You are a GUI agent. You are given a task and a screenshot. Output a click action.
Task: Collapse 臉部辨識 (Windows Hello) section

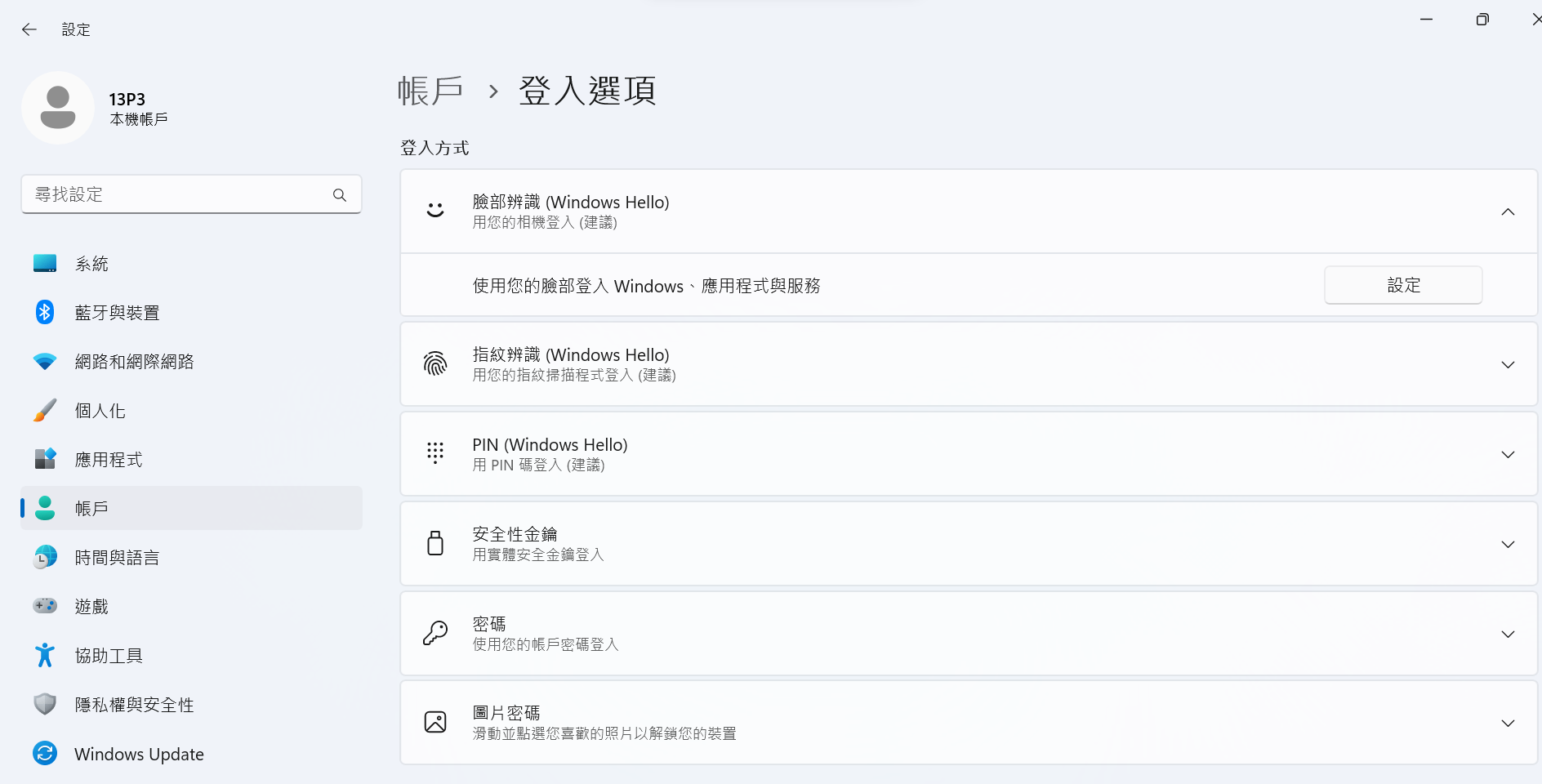(x=1508, y=212)
